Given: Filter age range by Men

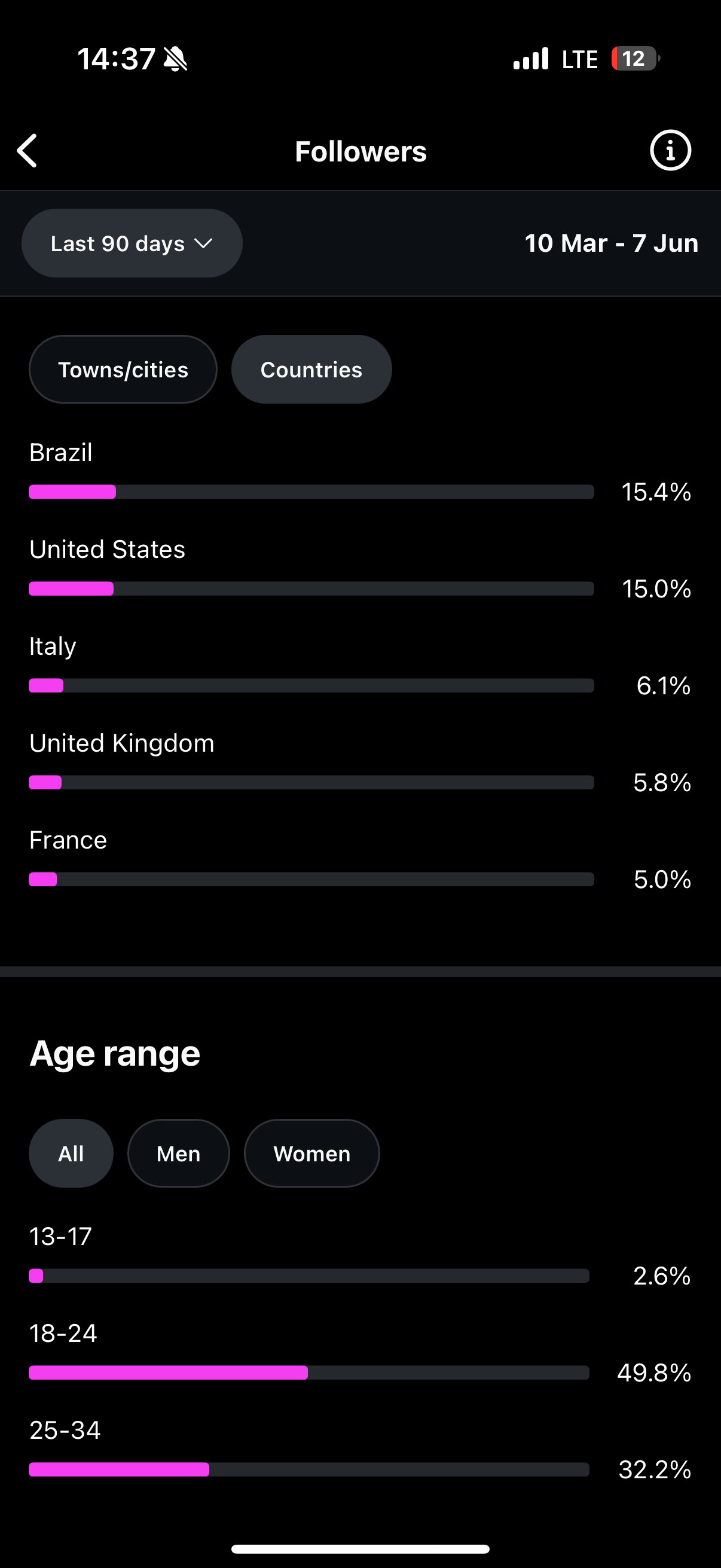Looking at the screenshot, I should click(x=178, y=1154).
